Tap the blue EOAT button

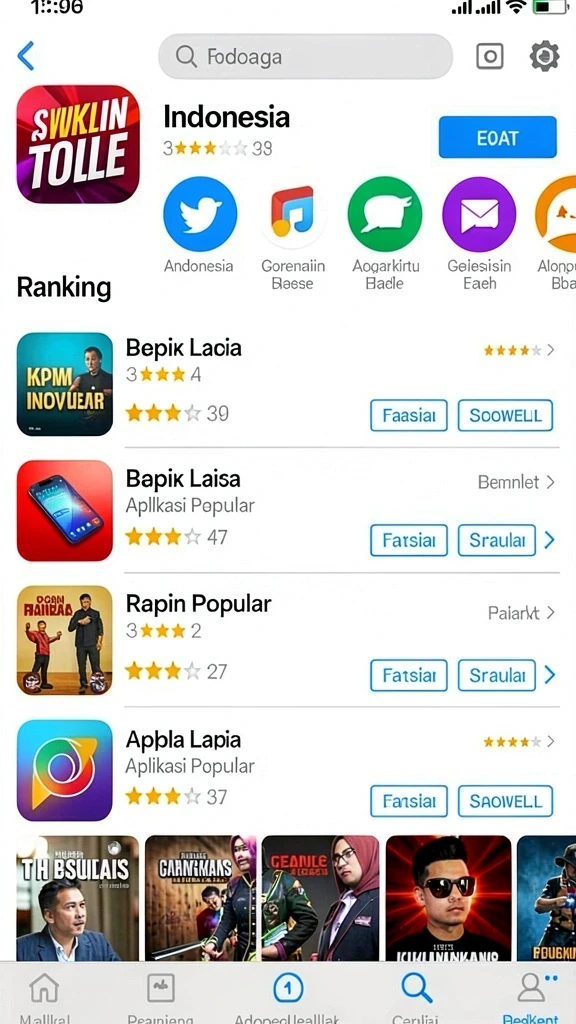point(498,138)
